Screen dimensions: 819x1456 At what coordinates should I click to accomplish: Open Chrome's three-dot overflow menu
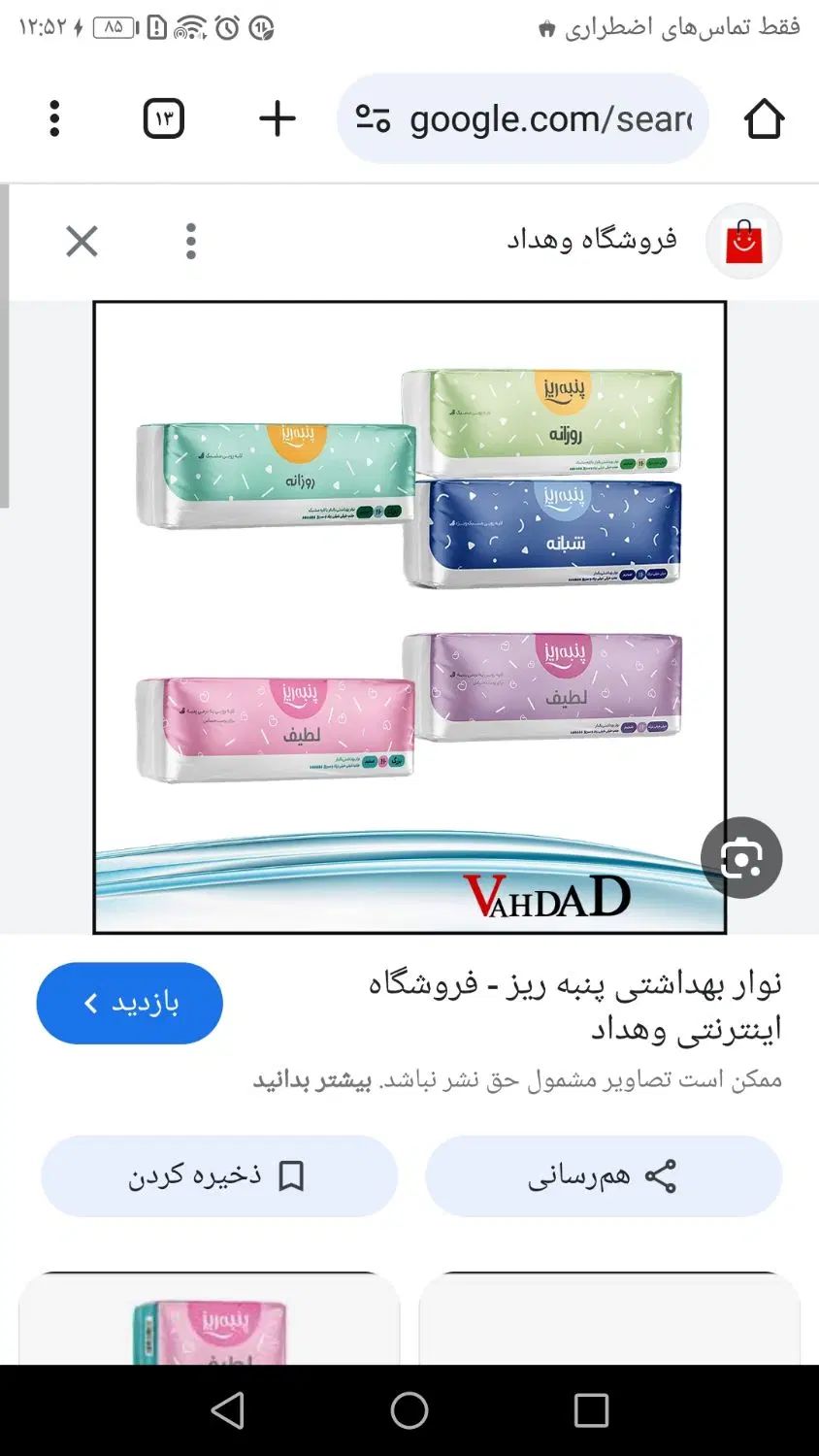click(54, 118)
